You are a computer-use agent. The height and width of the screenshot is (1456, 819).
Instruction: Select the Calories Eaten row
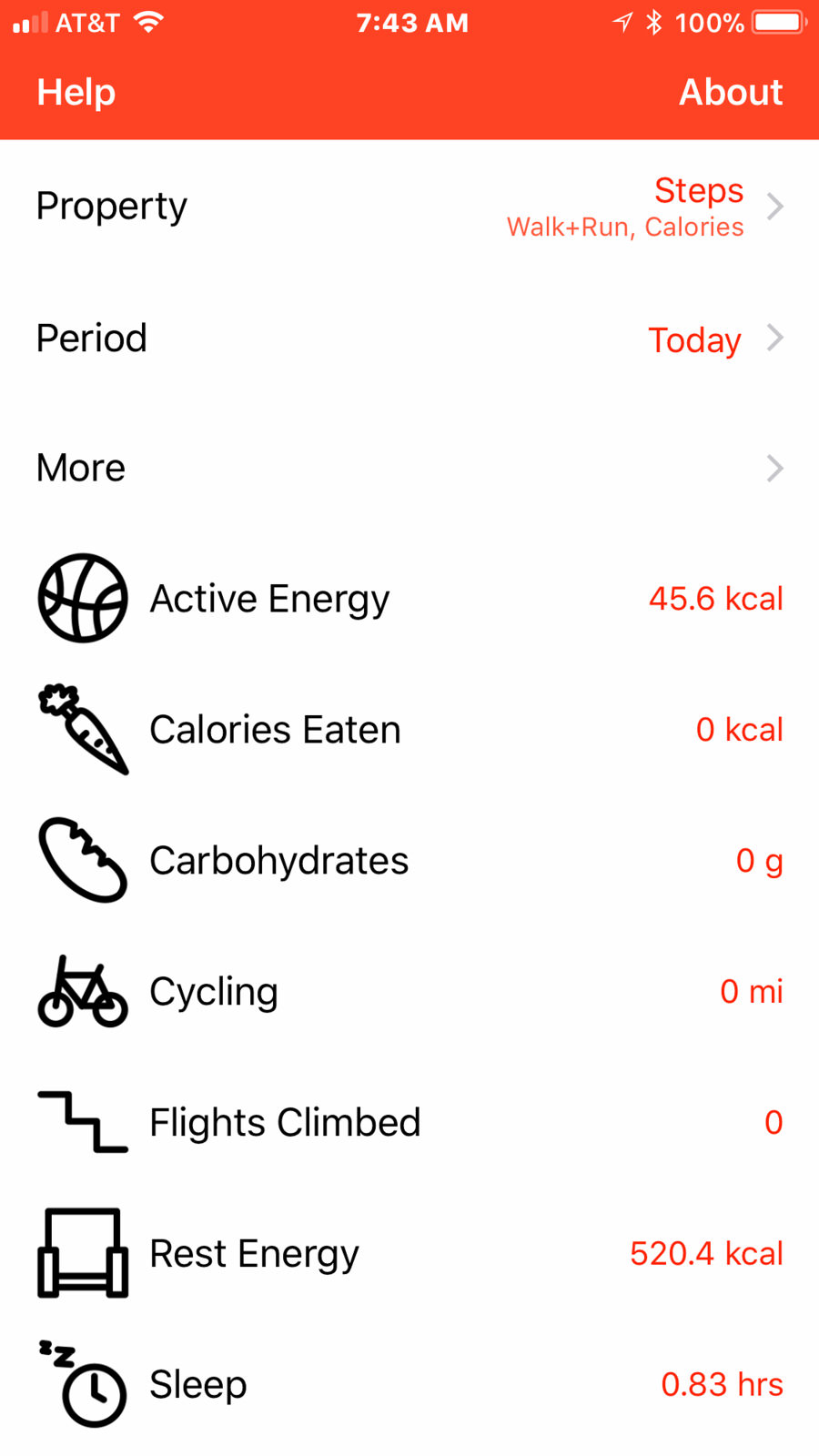pyautogui.click(x=409, y=730)
